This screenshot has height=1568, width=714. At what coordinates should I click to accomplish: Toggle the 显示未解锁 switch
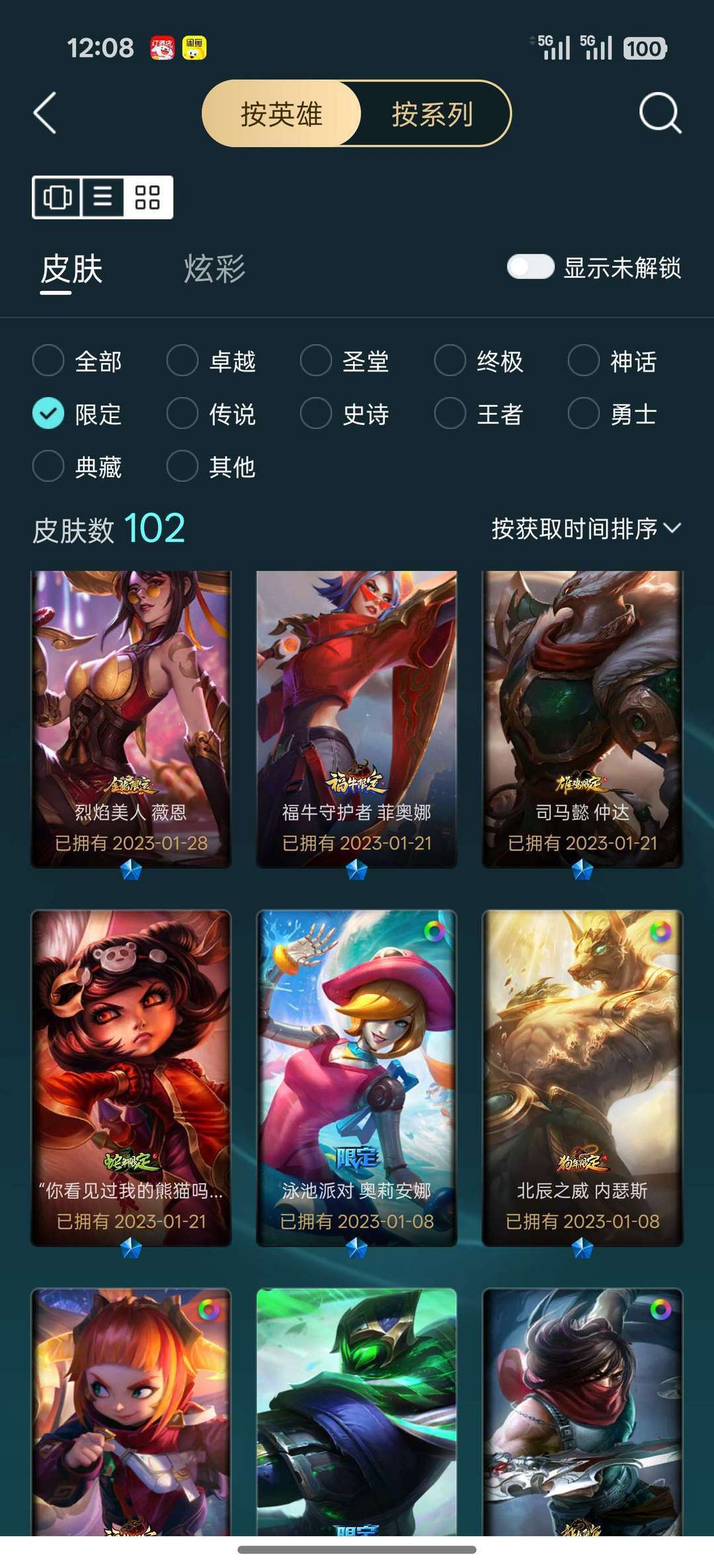(530, 268)
